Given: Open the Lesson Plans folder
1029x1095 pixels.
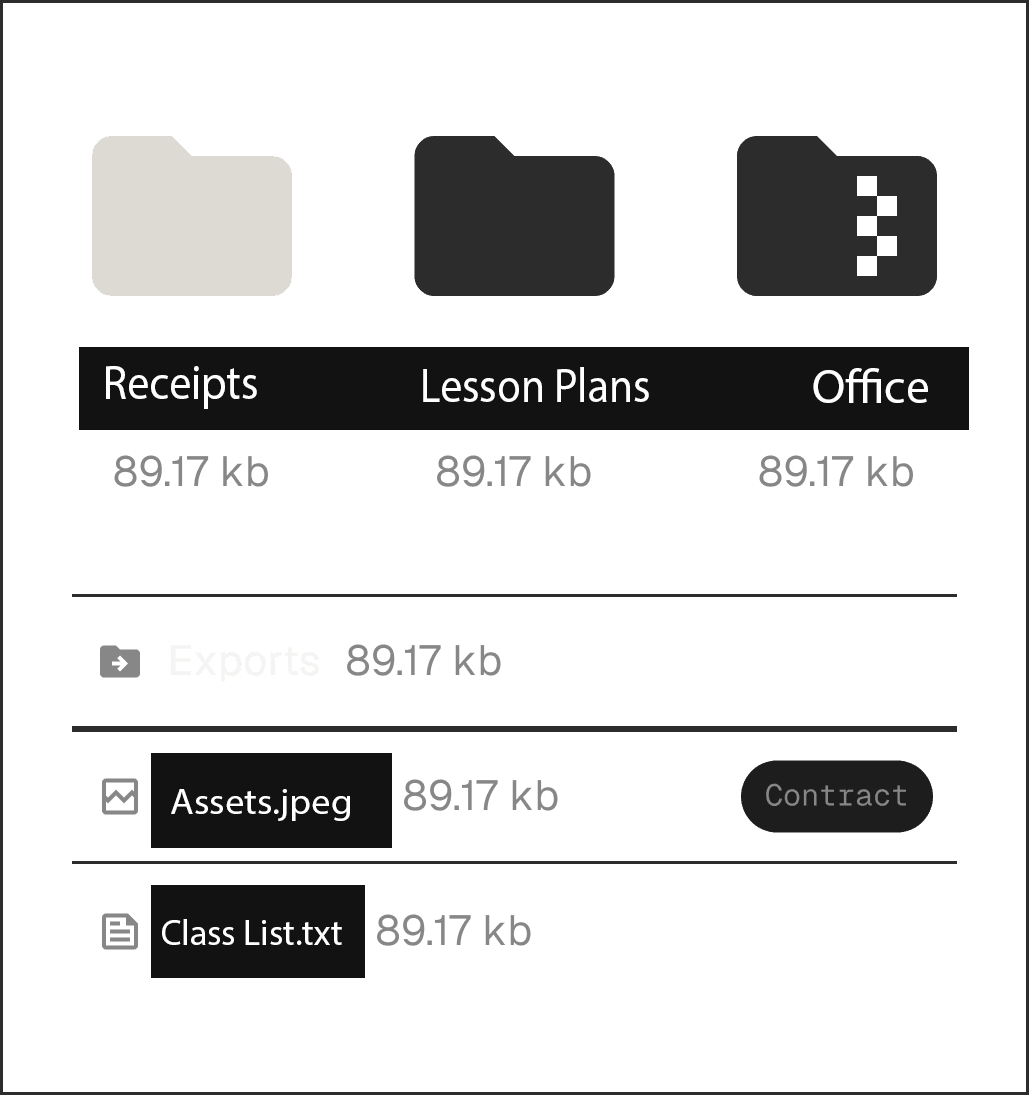Looking at the screenshot, I should click(514, 216).
